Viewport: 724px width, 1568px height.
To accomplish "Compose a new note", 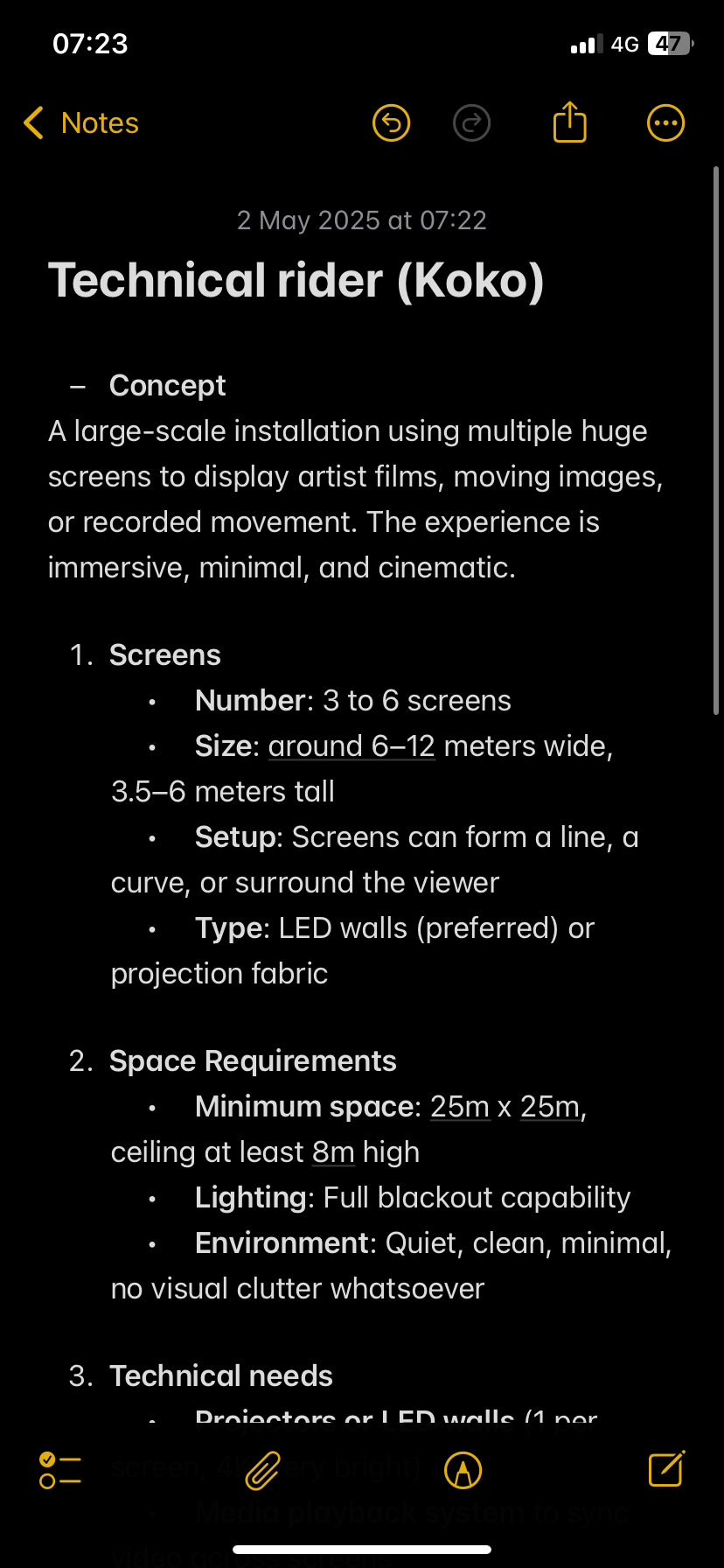I will coord(666,1469).
